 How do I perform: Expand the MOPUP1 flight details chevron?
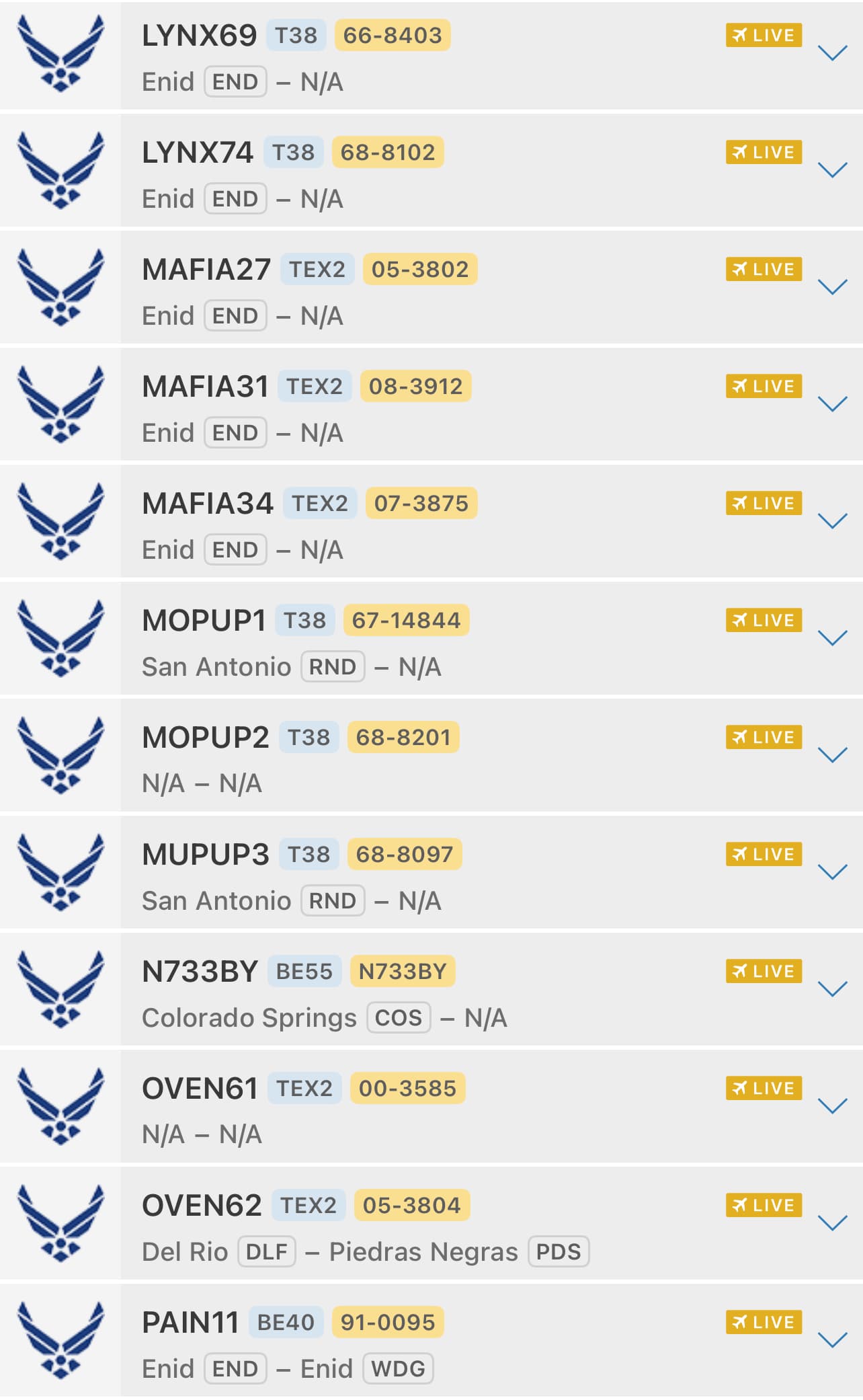832,639
